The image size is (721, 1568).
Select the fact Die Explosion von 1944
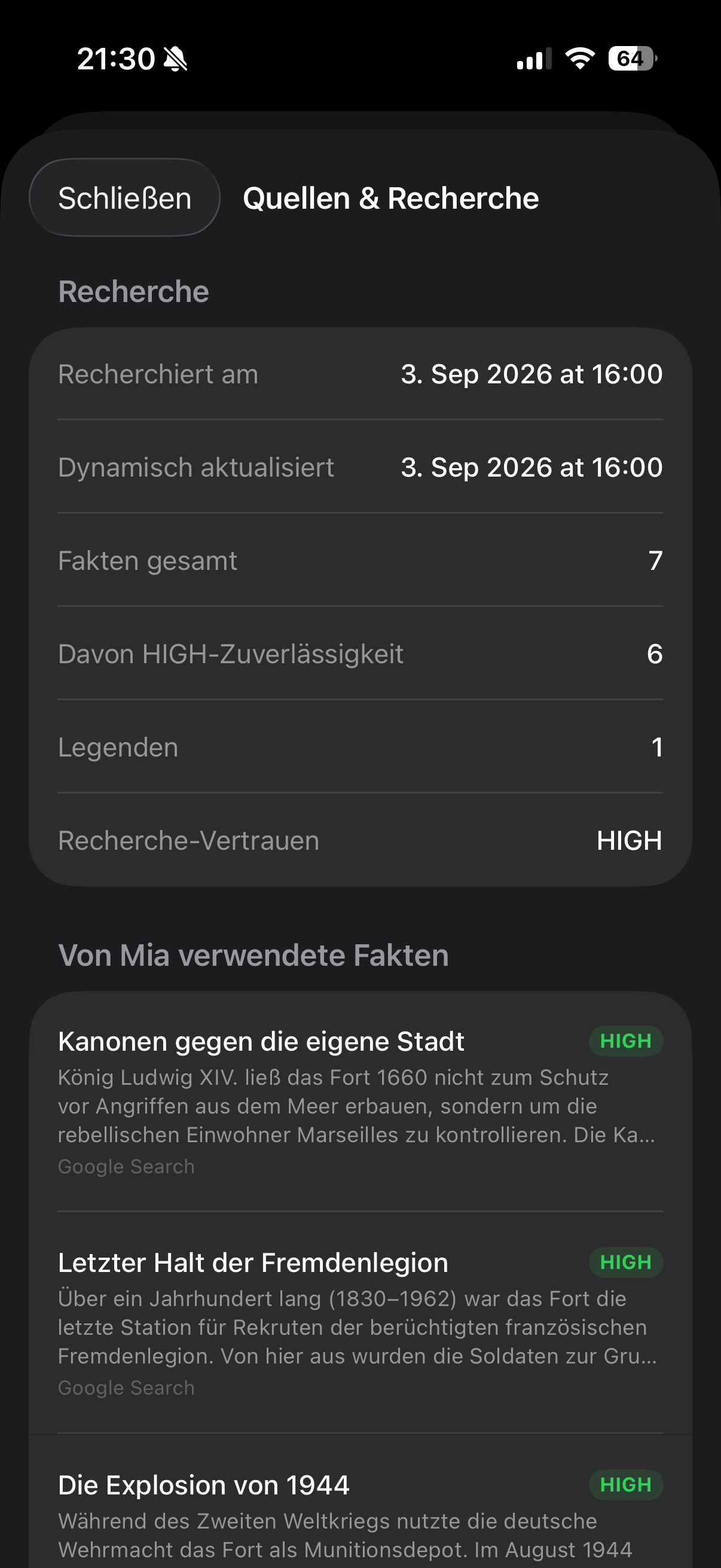pyautogui.click(x=360, y=1501)
